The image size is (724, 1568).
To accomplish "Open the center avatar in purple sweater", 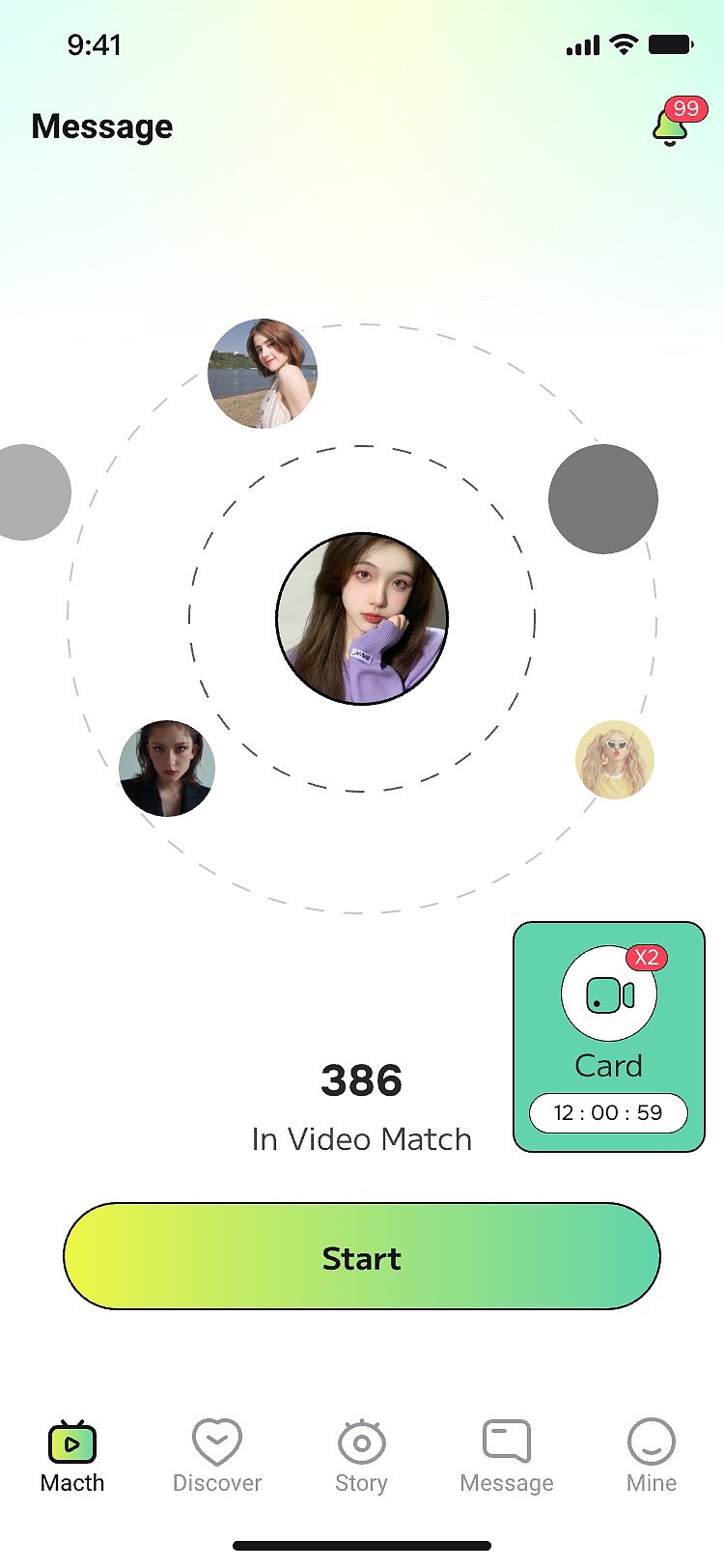I will pyautogui.click(x=362, y=618).
